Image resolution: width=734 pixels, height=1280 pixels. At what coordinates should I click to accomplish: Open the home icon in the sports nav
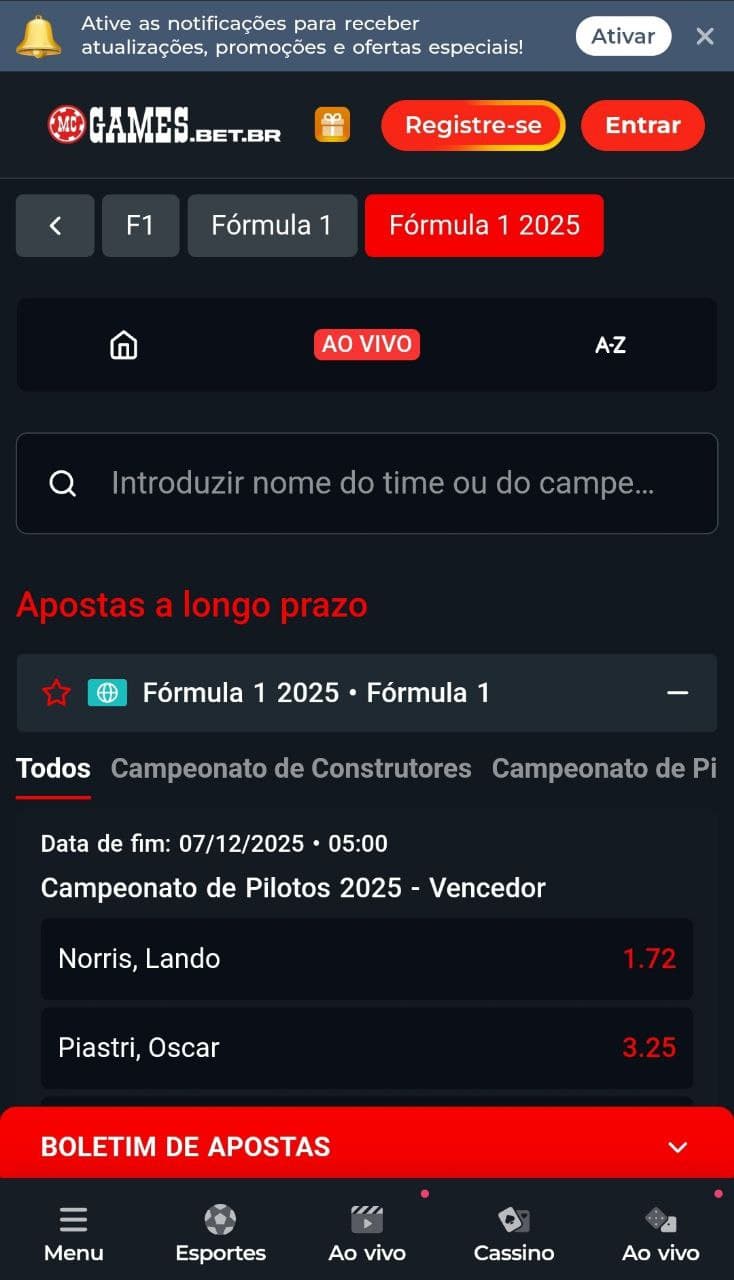pos(122,345)
